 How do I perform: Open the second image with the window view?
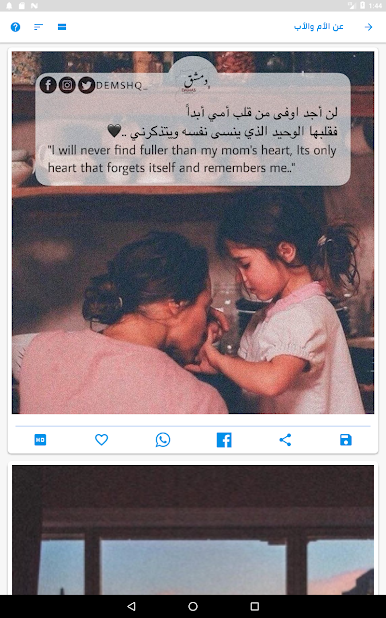[x=193, y=530]
